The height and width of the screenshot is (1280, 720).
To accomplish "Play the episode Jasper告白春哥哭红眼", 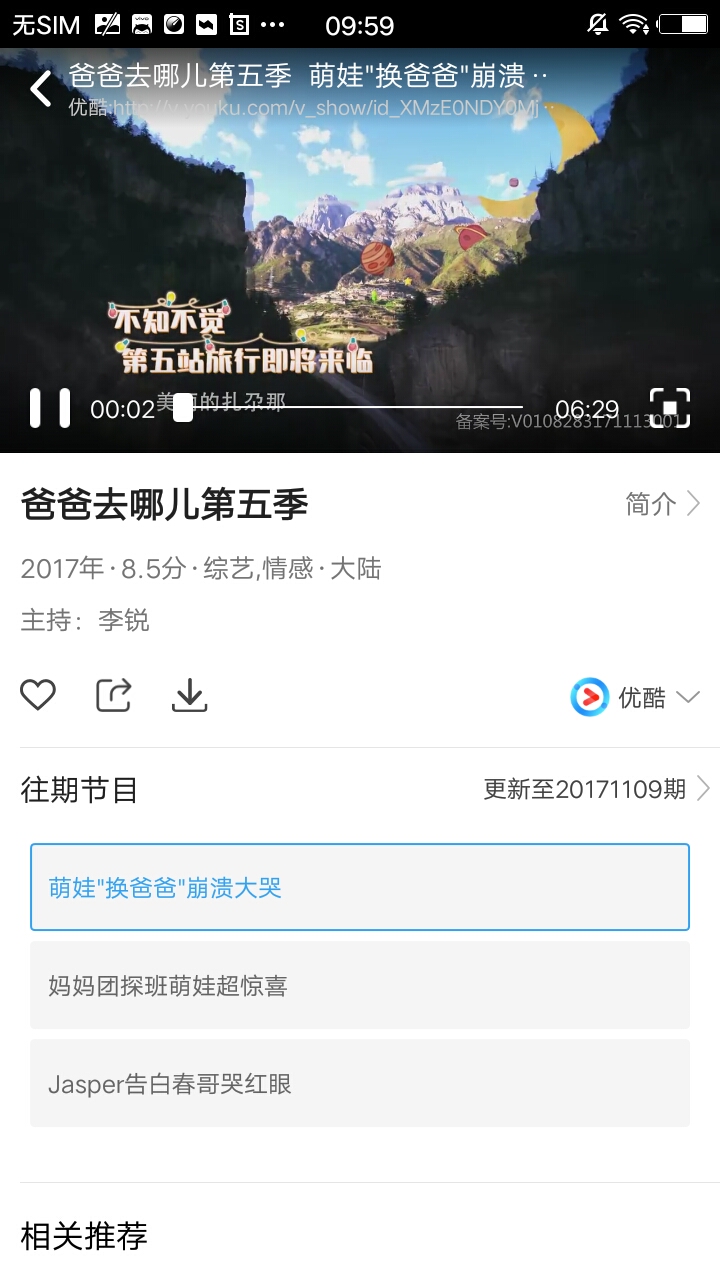I will point(360,1083).
